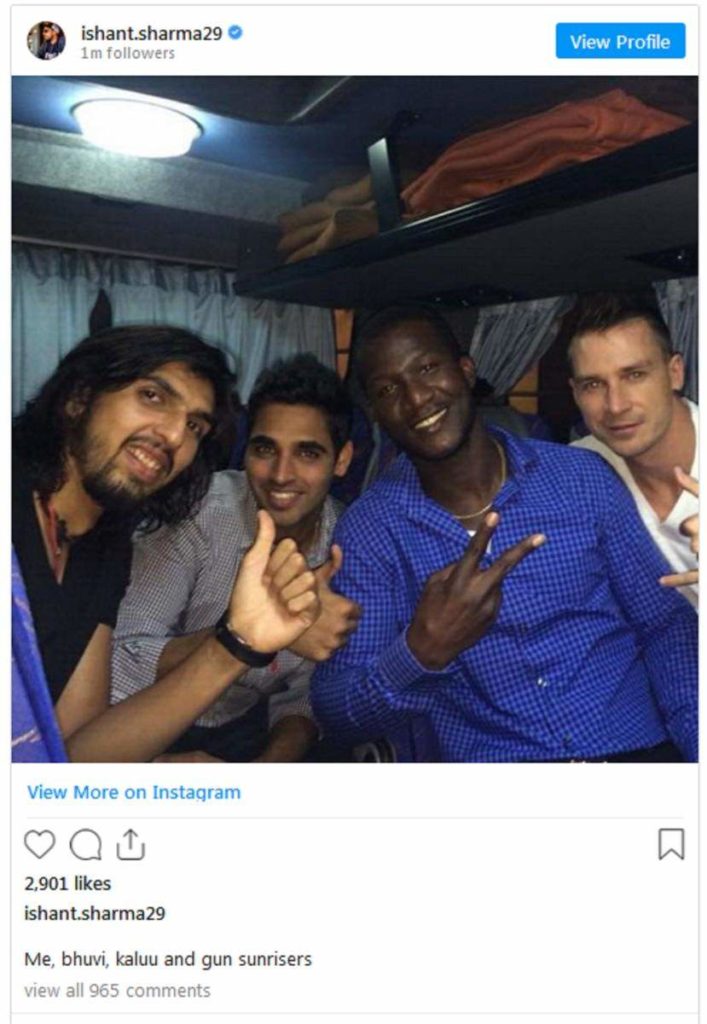Tap the profile avatar in header
Screen dimensions: 707x1024
tap(46, 41)
